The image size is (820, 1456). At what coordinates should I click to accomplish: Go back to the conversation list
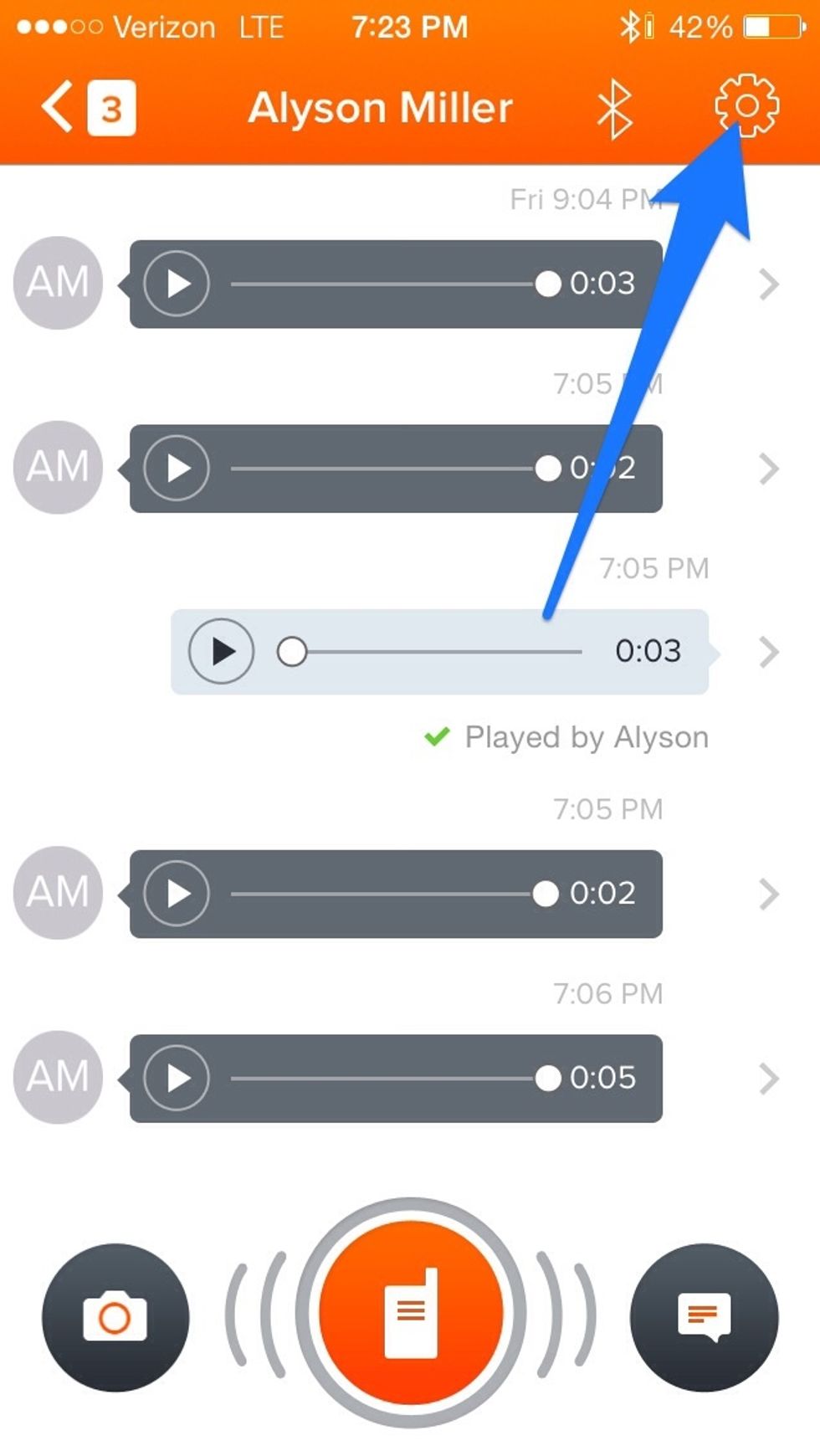[x=88, y=107]
